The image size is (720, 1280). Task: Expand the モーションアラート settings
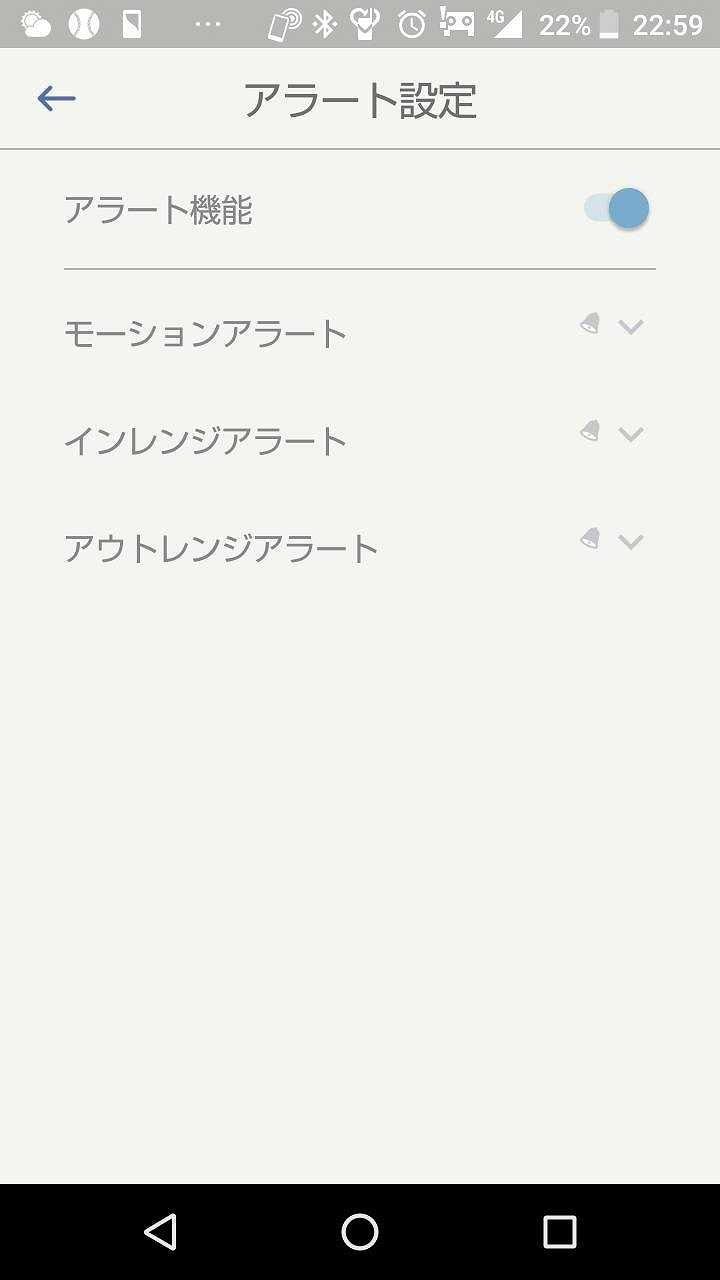pyautogui.click(x=630, y=326)
